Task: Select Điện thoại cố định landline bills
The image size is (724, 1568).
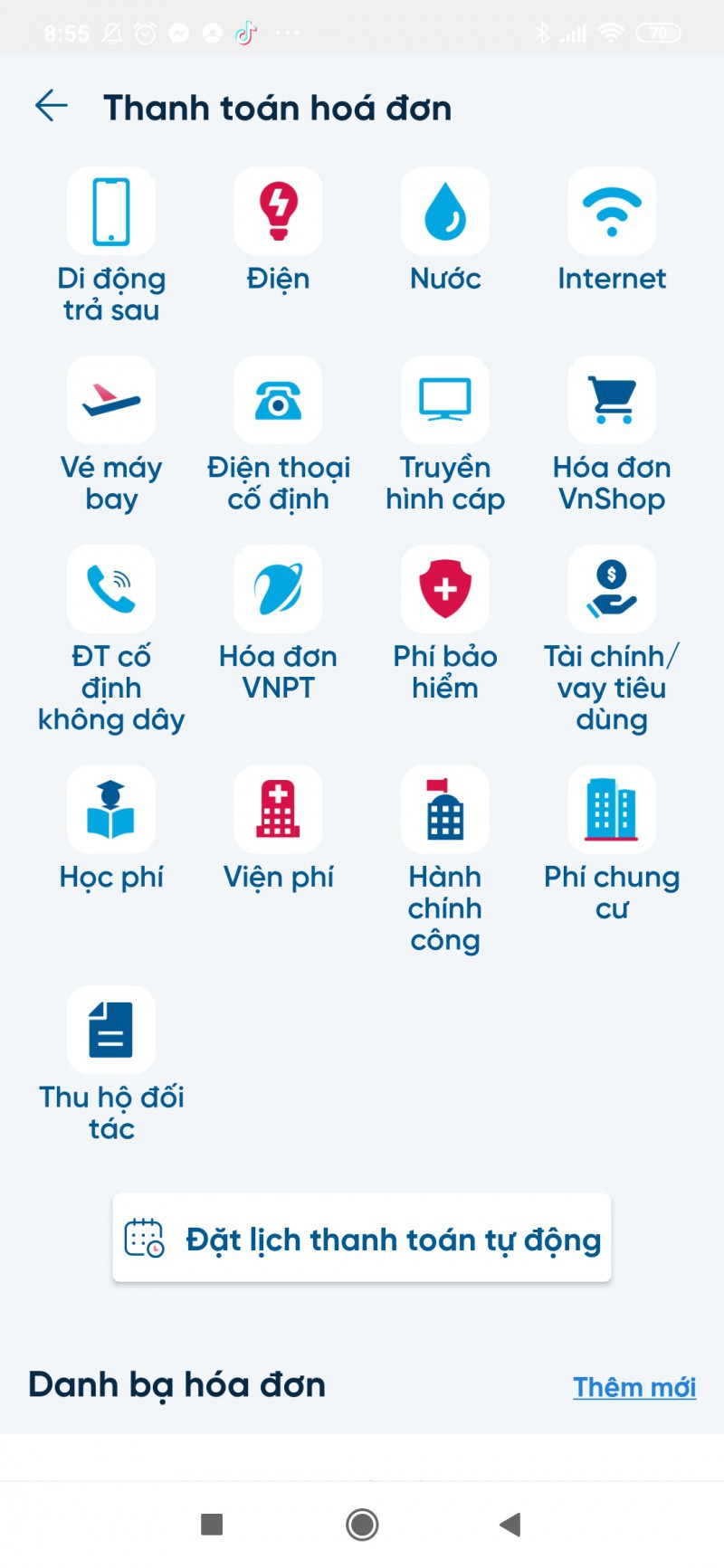Action: coord(278,401)
